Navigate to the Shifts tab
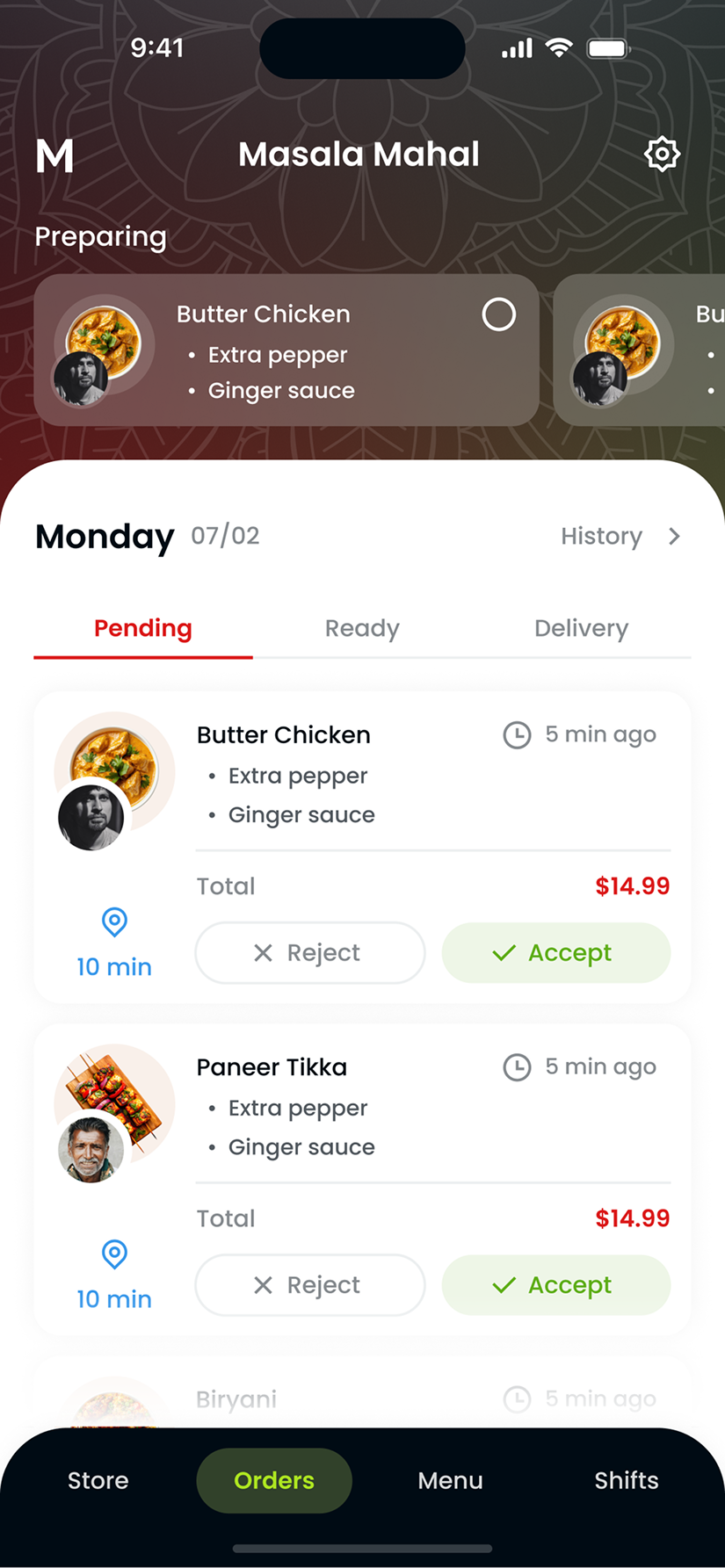725x1568 pixels. pos(626,1480)
